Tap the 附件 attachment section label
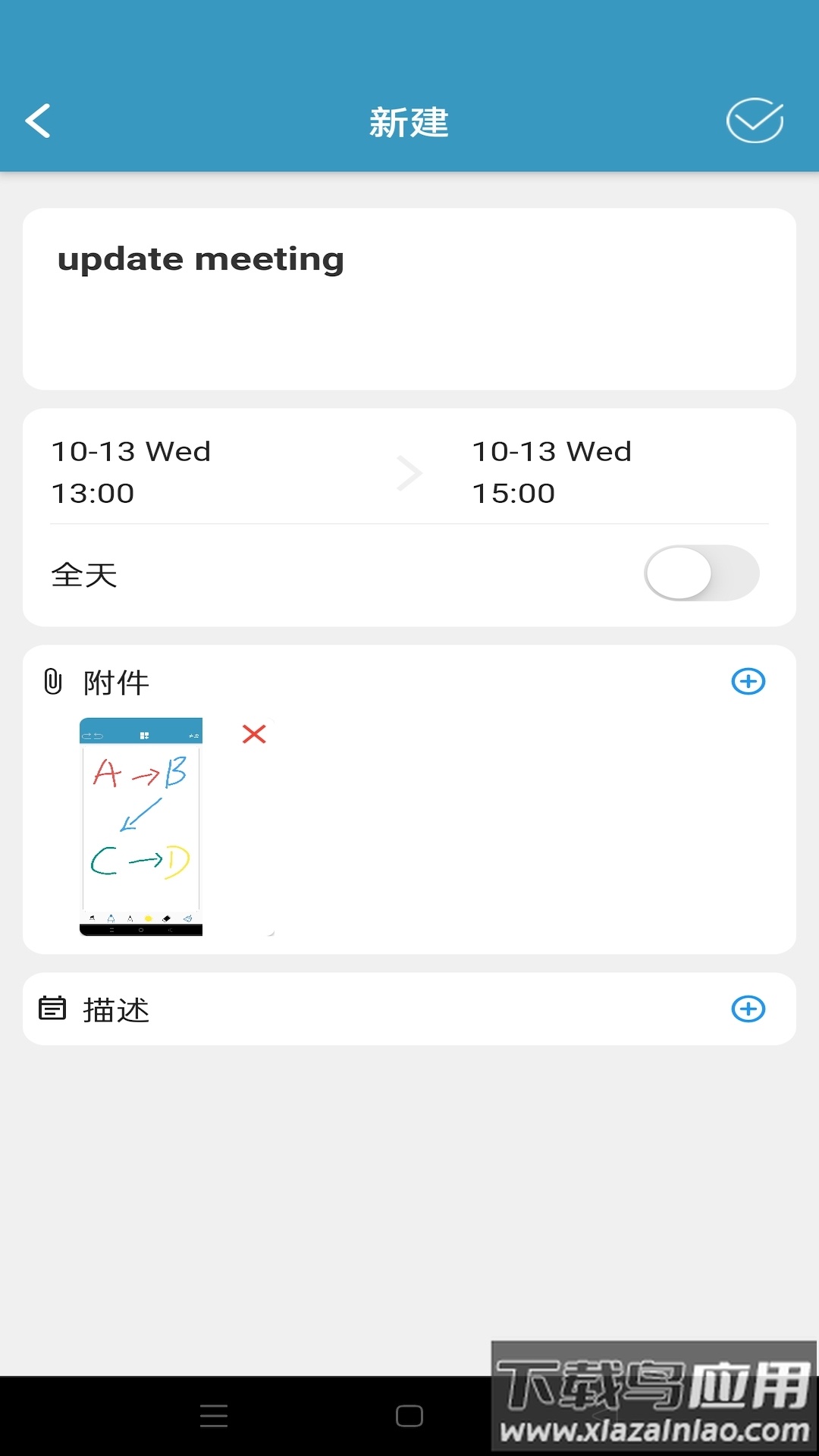The image size is (819, 1456). coord(116,681)
